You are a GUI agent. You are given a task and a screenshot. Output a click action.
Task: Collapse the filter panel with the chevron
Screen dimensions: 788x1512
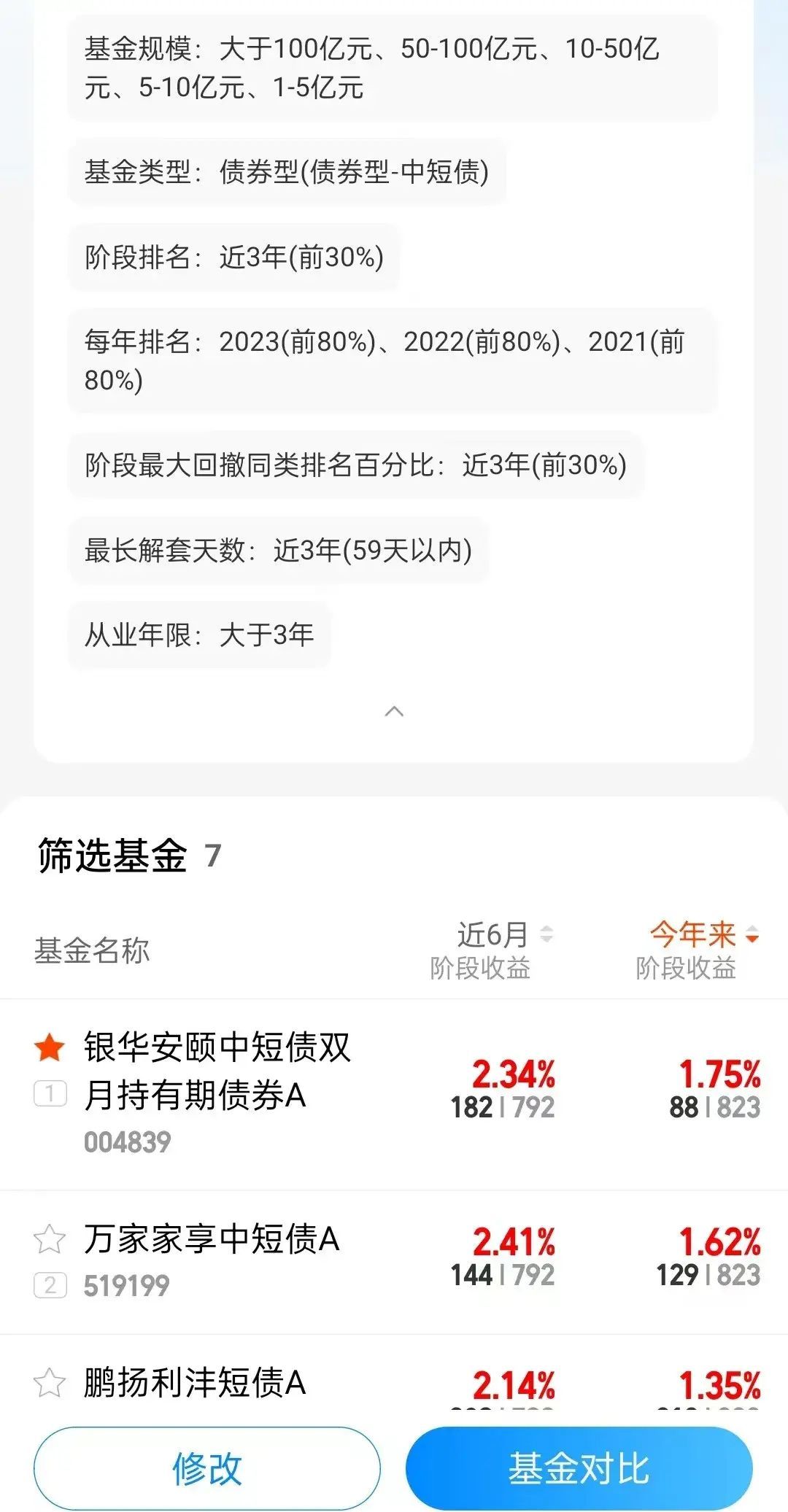(394, 711)
